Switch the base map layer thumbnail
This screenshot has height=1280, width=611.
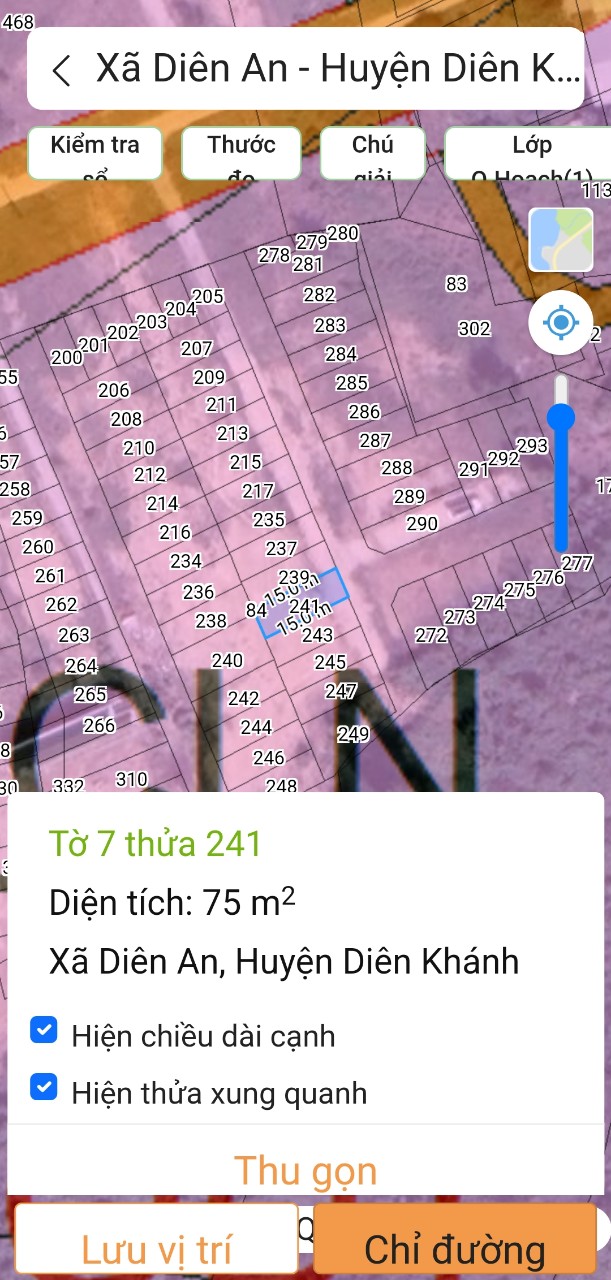(561, 240)
